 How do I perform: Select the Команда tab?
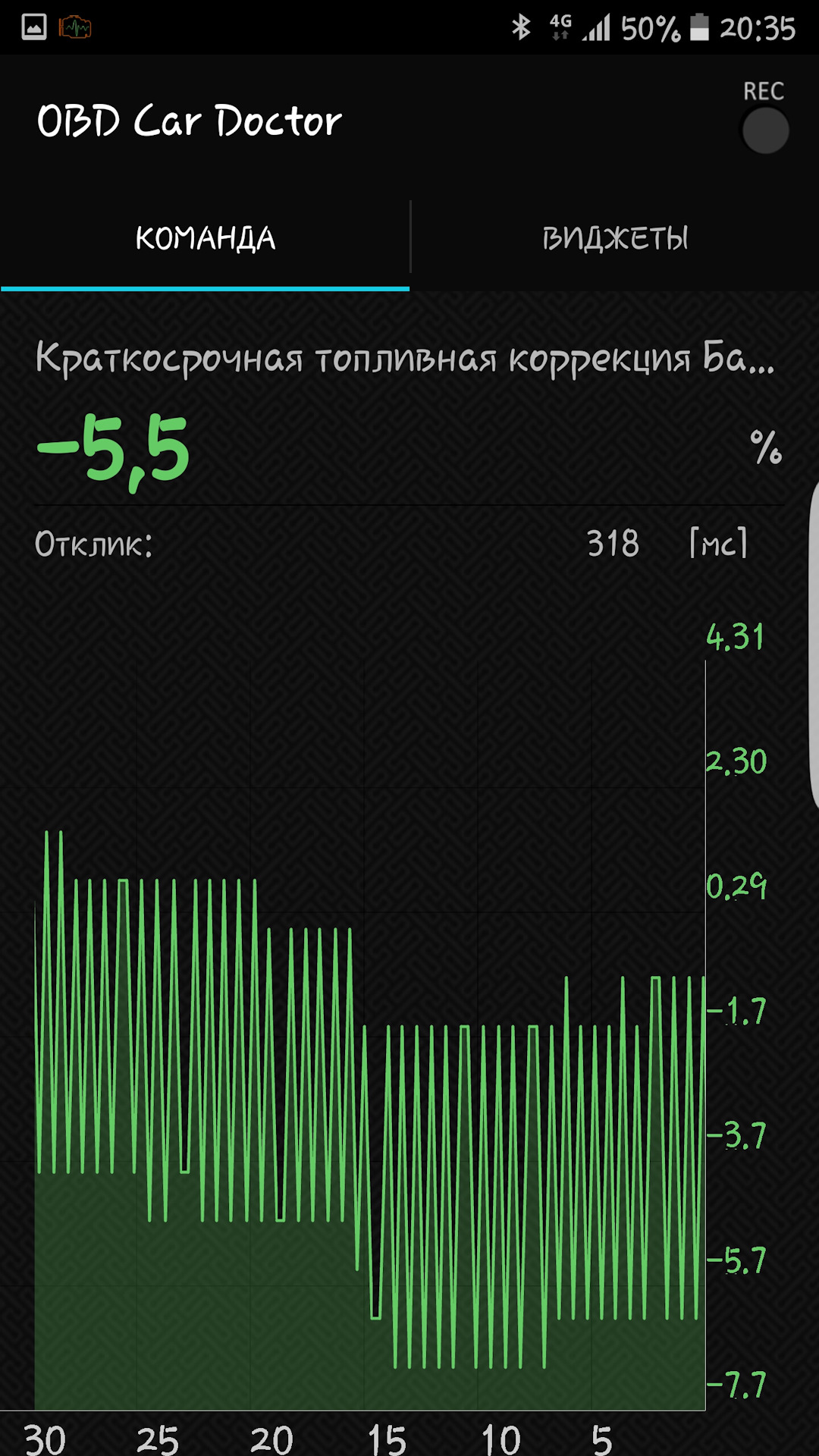205,239
